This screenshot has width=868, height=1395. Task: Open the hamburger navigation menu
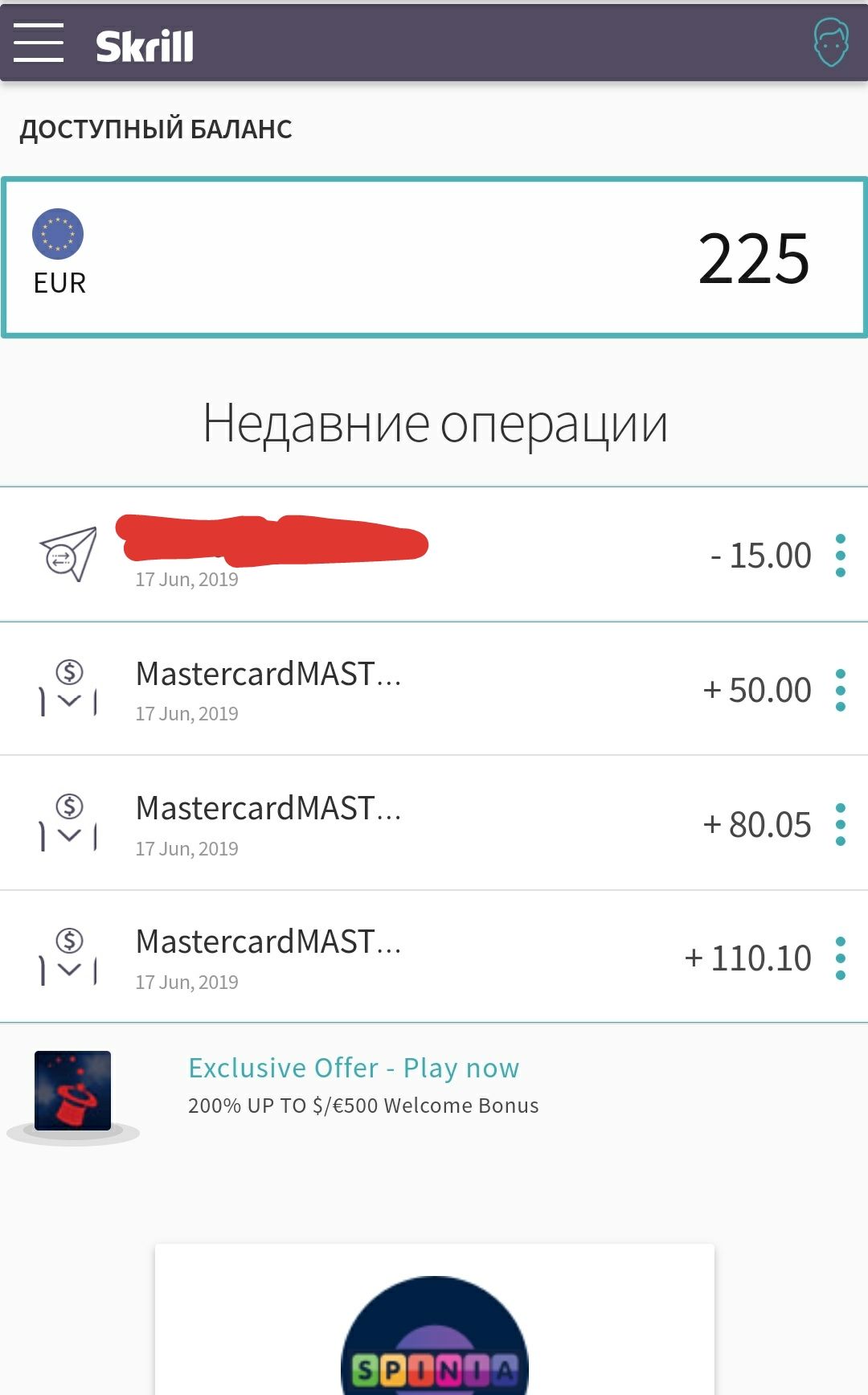[x=39, y=43]
